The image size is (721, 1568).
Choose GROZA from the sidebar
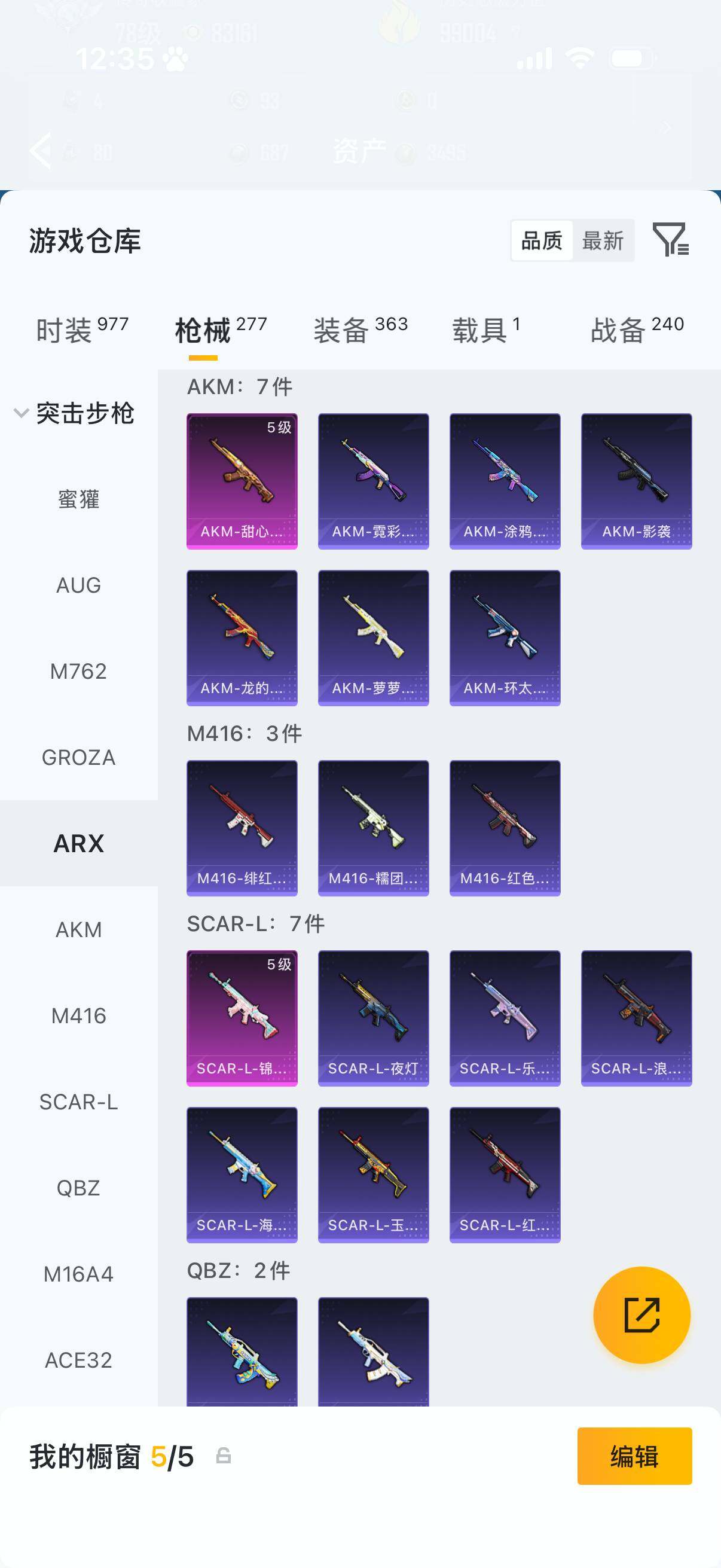click(78, 757)
